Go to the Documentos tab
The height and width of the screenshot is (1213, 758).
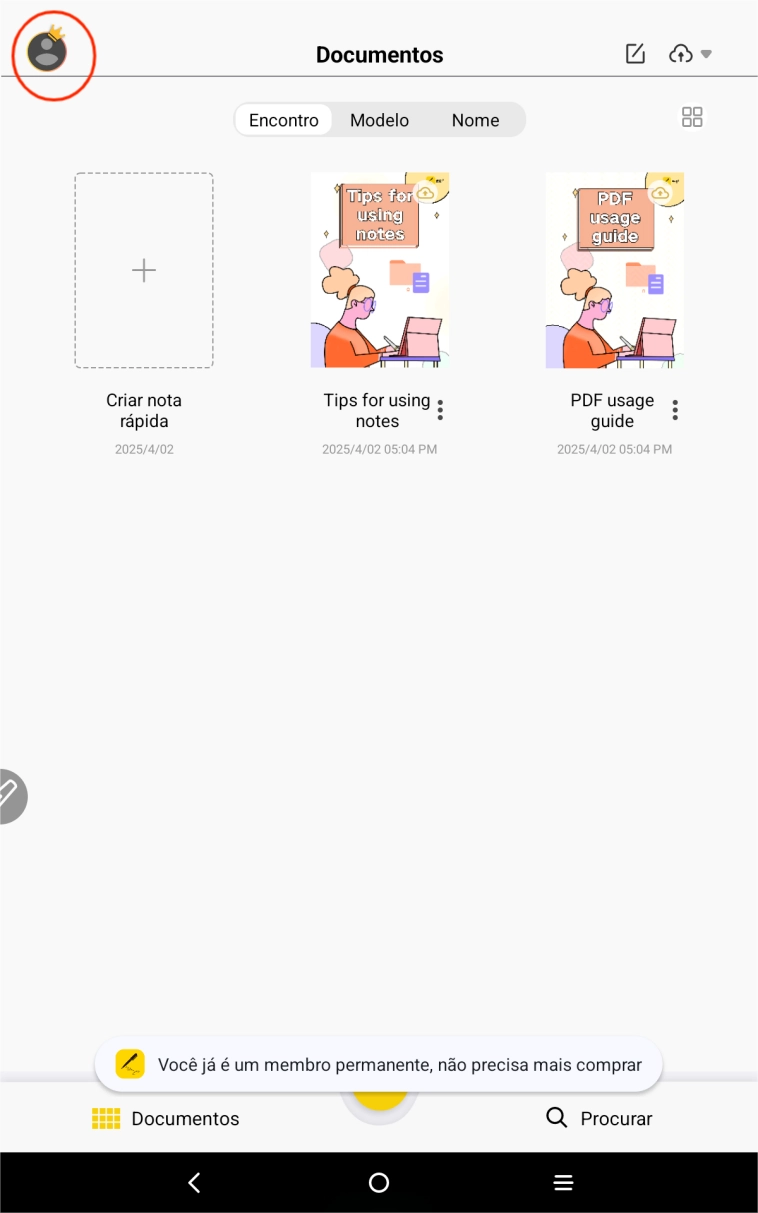[166, 1118]
